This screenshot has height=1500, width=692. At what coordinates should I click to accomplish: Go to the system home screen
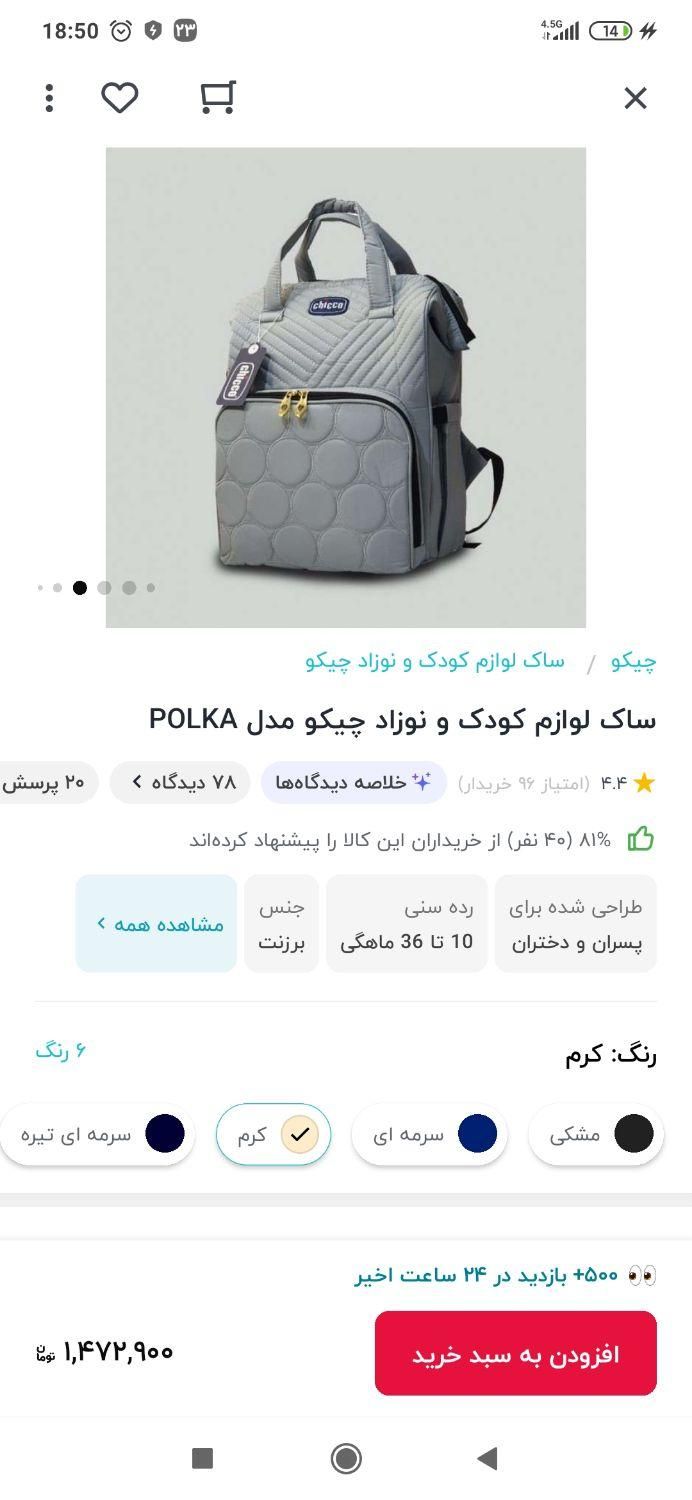pos(346,1458)
